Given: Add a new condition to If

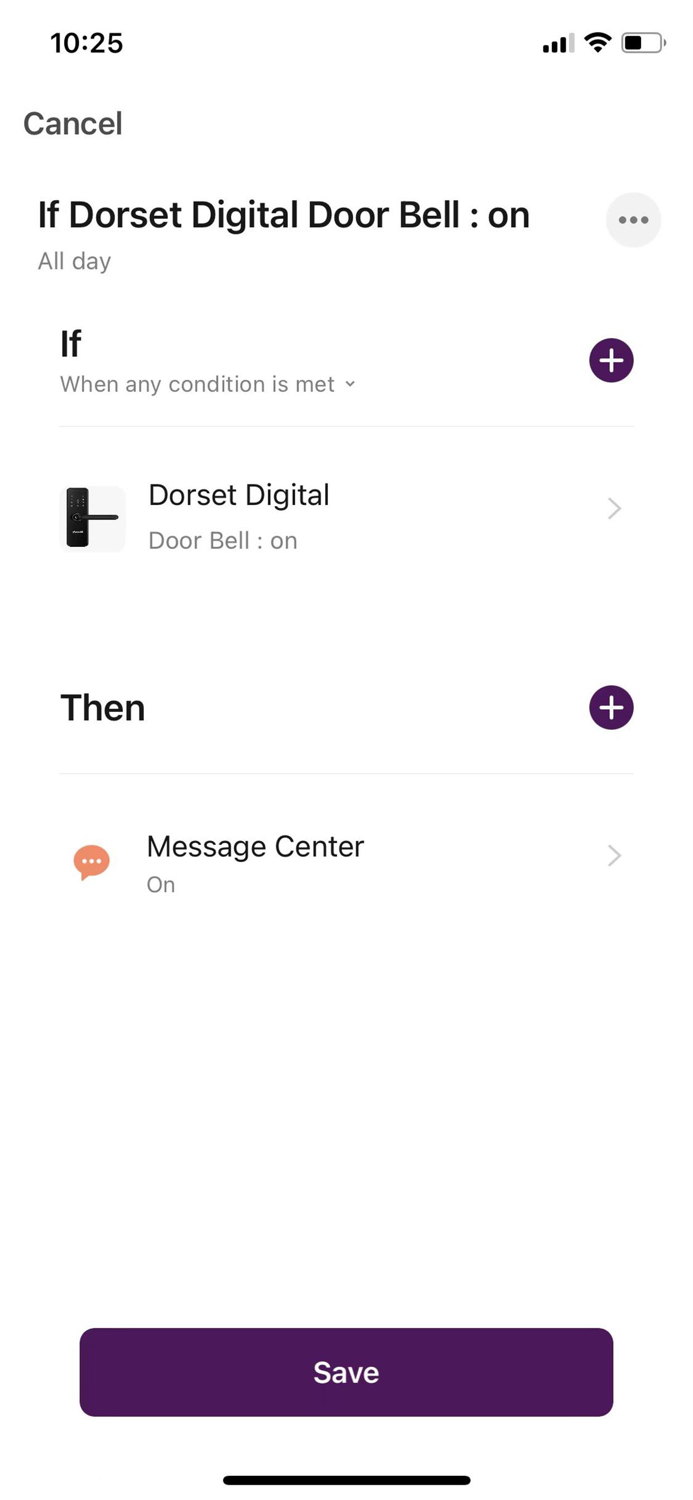Looking at the screenshot, I should (x=611, y=361).
